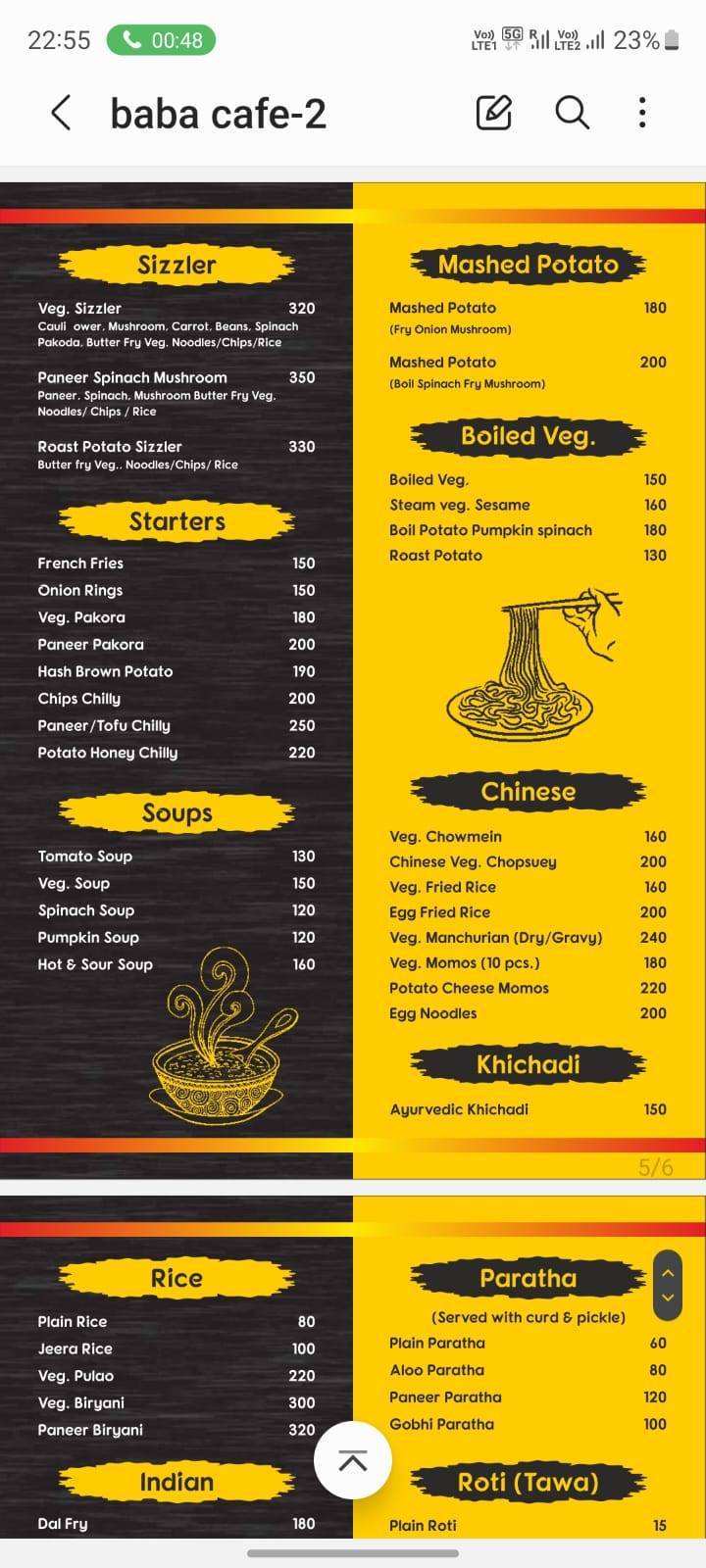
Task: Tap the 'baba cafe-2' title text
Action: pyautogui.click(x=218, y=113)
